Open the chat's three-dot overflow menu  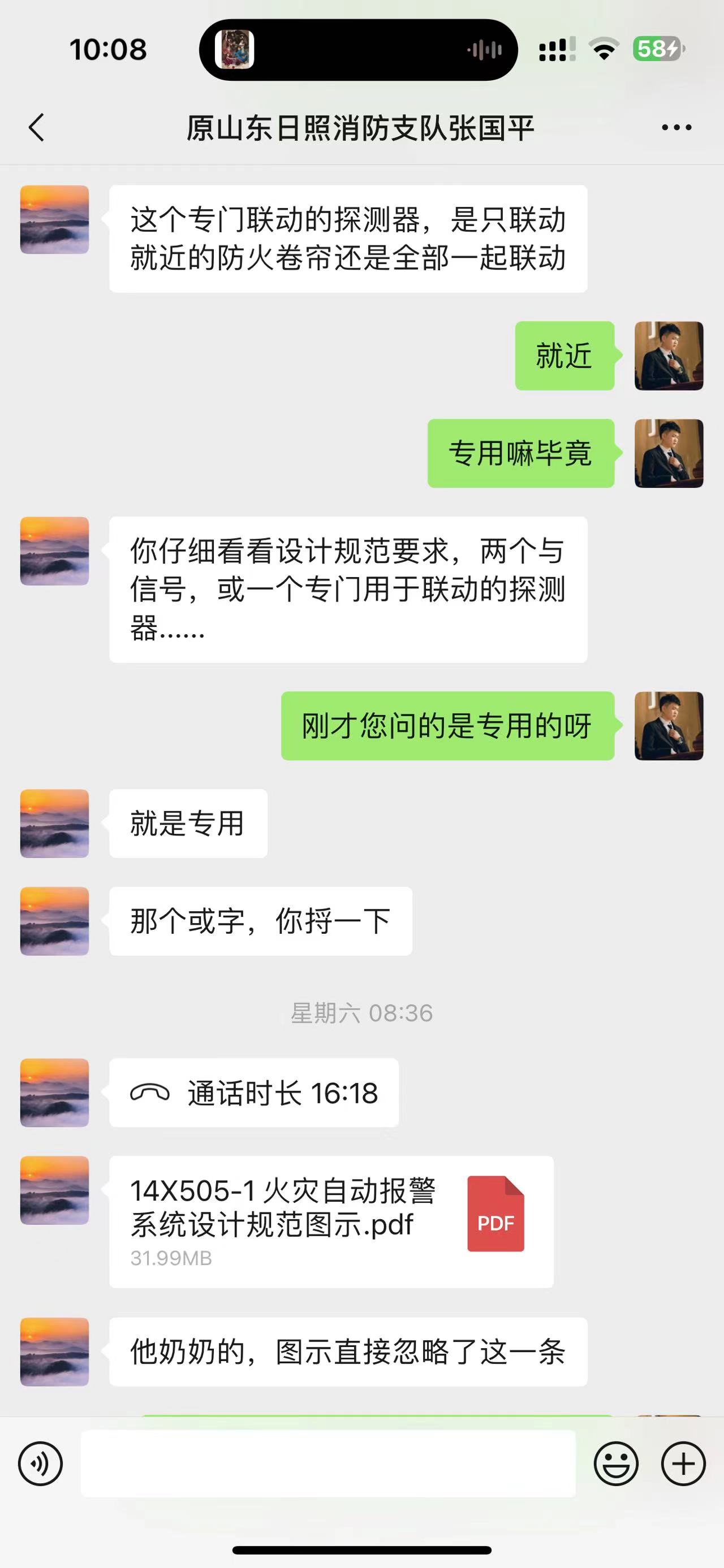676,128
